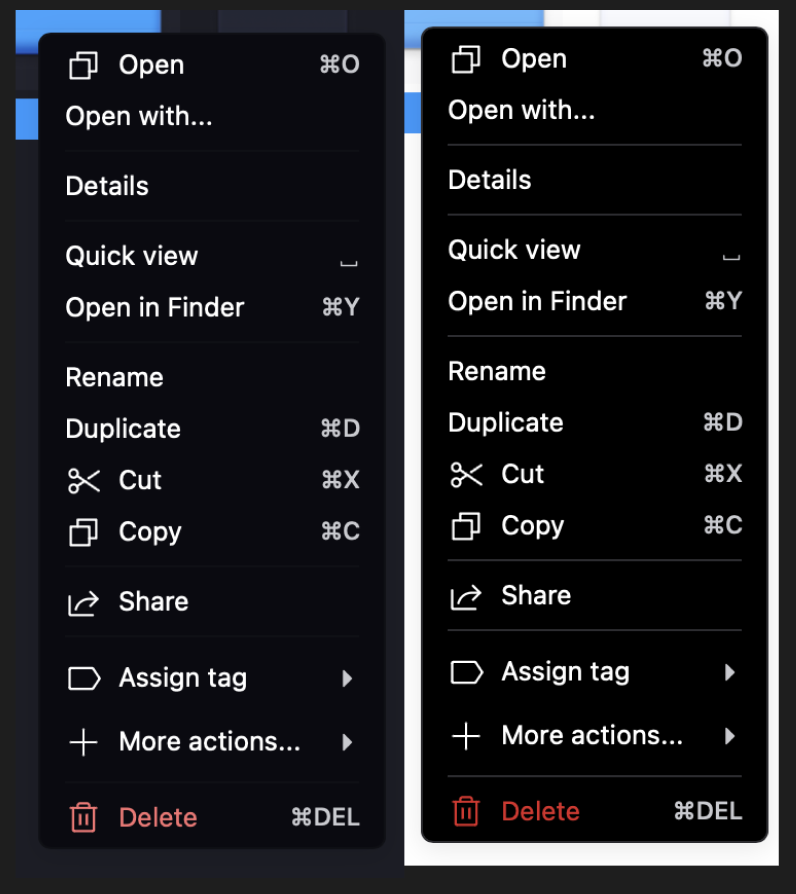This screenshot has height=894, width=796.
Task: Click the Share icon in the right menu
Action: coord(466,595)
